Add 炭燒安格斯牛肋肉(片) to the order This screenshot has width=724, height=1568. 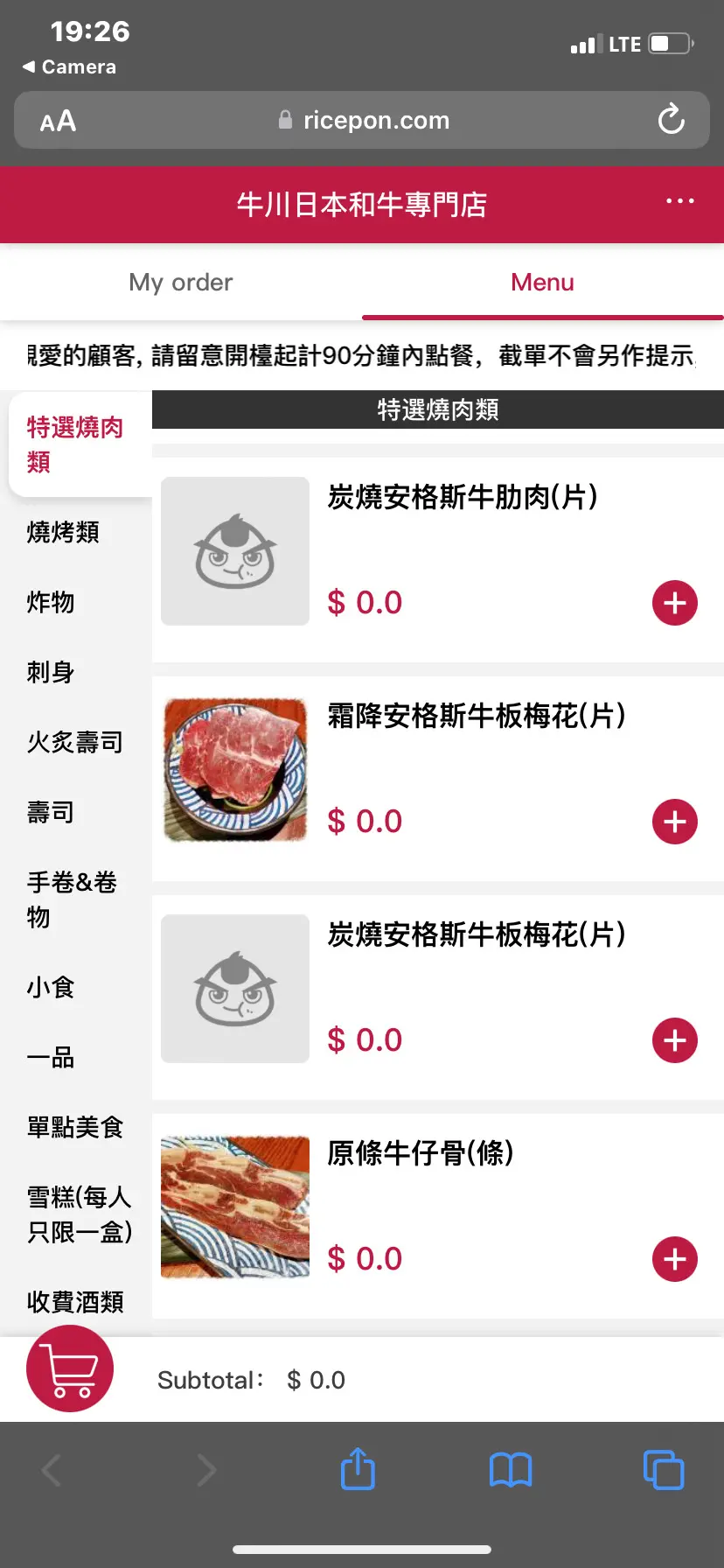[674, 603]
